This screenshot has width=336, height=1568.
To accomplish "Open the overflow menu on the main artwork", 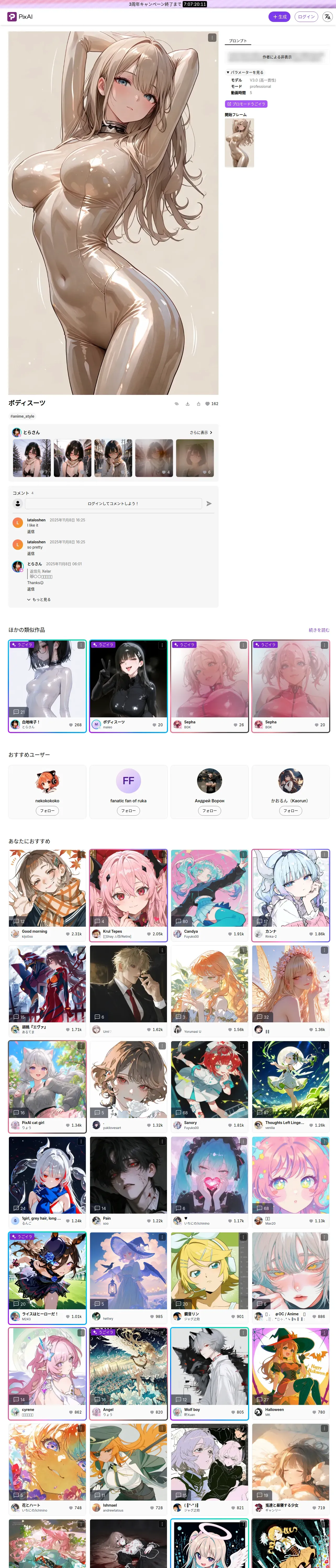I will point(212,38).
